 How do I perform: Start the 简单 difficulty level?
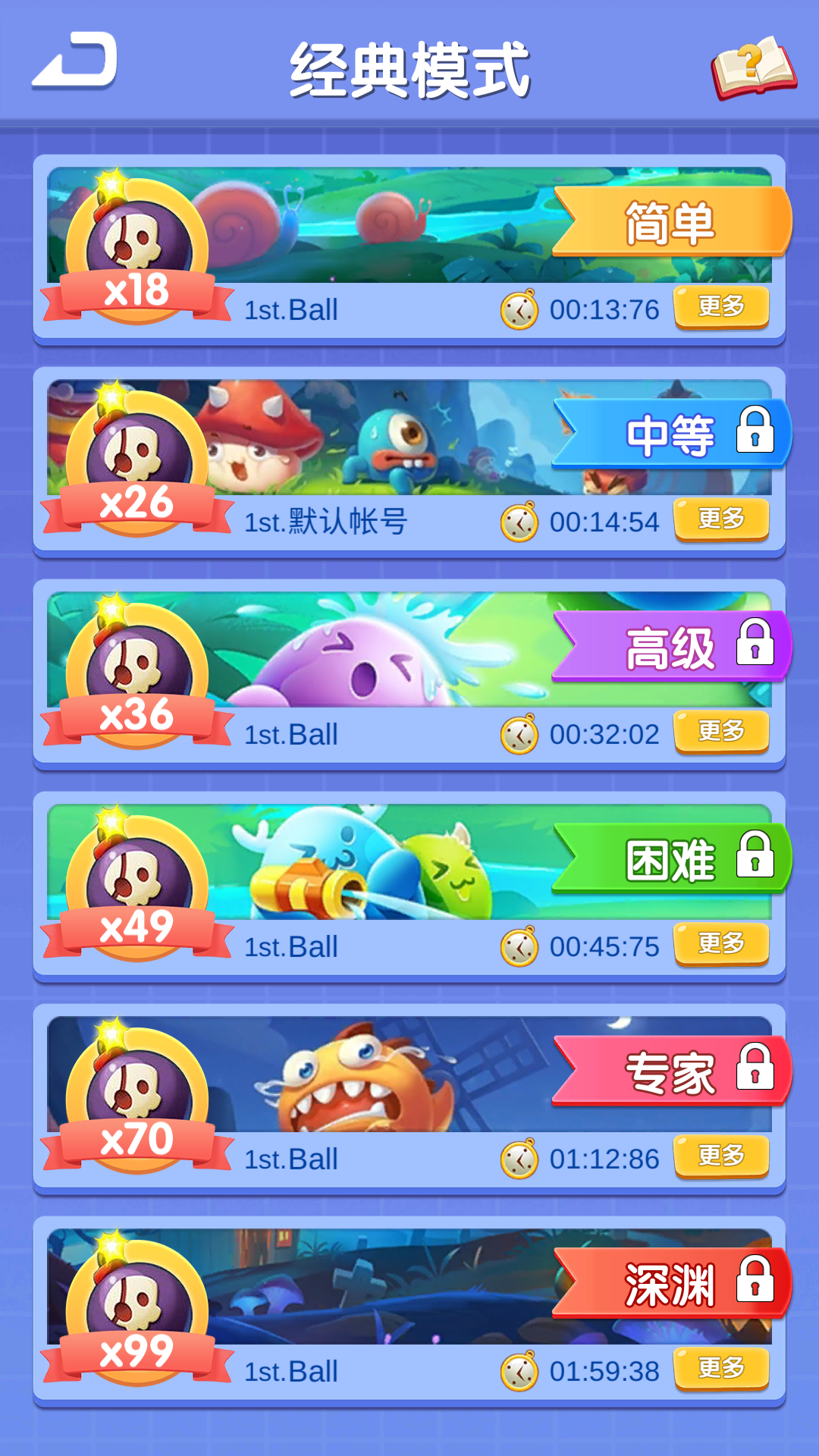(670, 223)
